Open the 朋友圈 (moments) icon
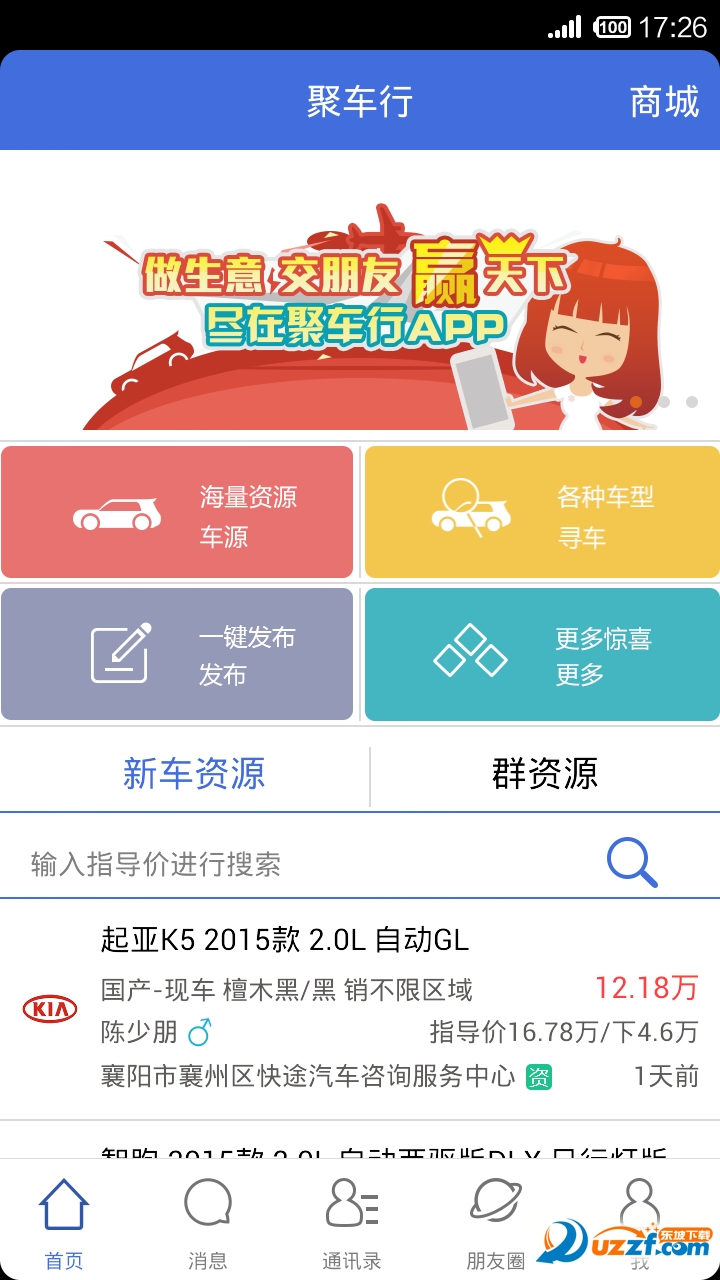The height and width of the screenshot is (1280, 720). [x=494, y=1215]
